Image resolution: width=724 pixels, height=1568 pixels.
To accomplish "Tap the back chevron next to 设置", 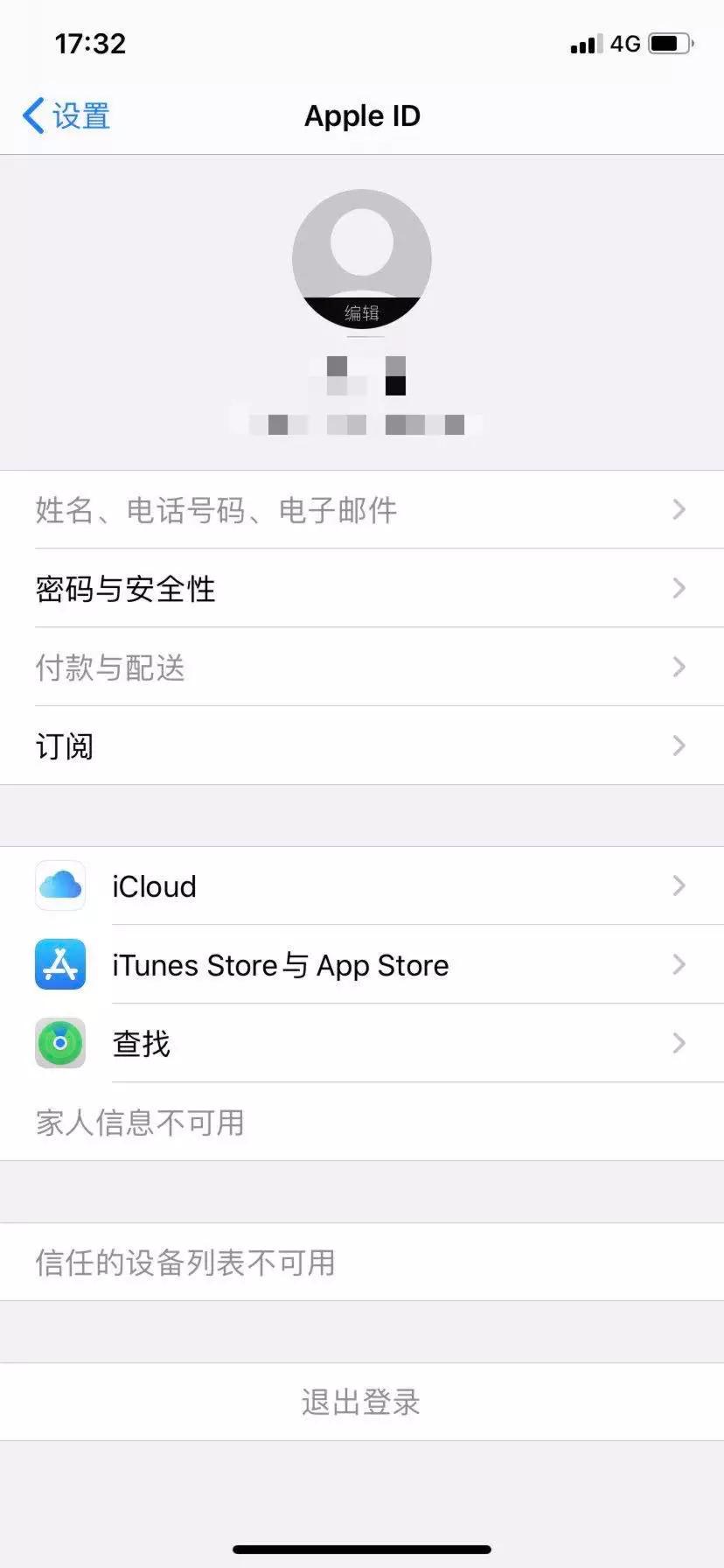I will (x=33, y=115).
